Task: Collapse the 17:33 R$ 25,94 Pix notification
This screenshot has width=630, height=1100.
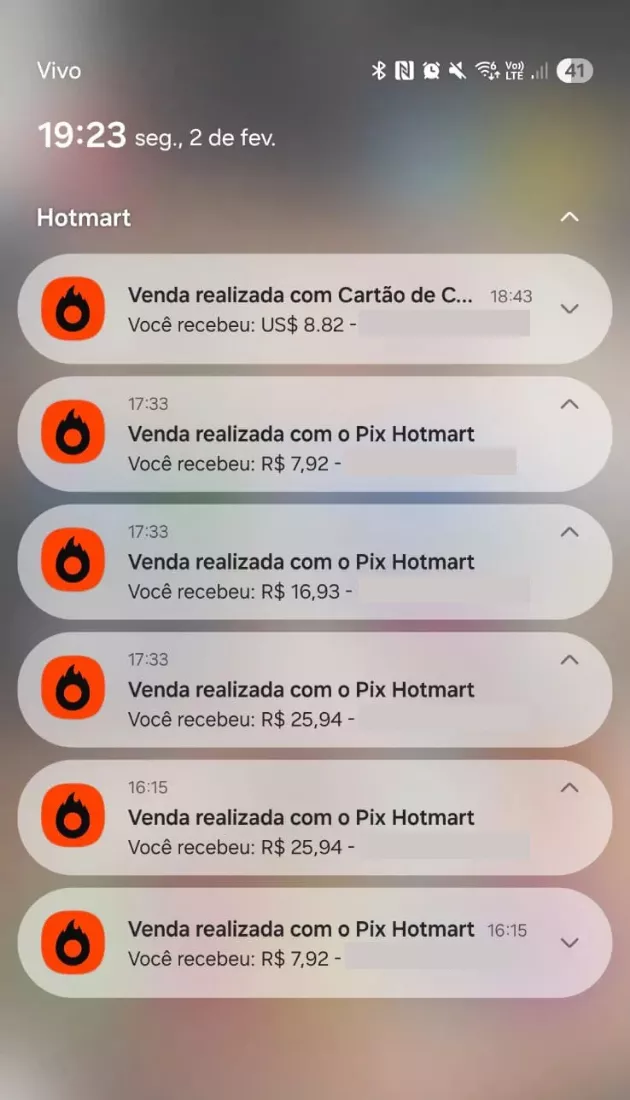Action: (x=569, y=660)
